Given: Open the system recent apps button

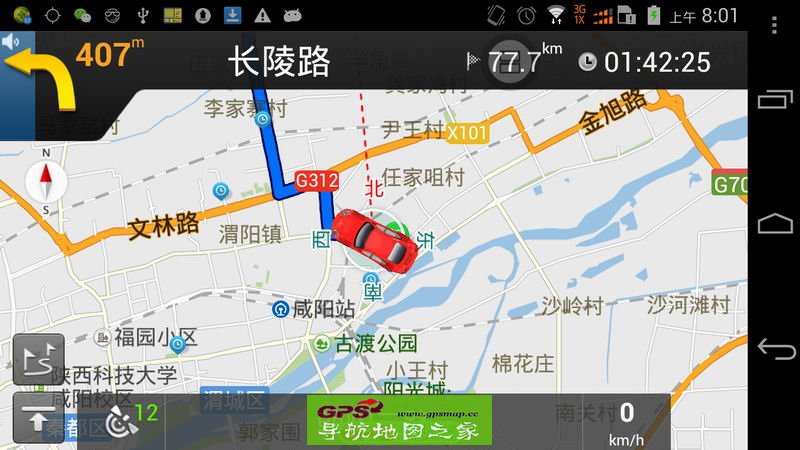Looking at the screenshot, I should coord(775,98).
